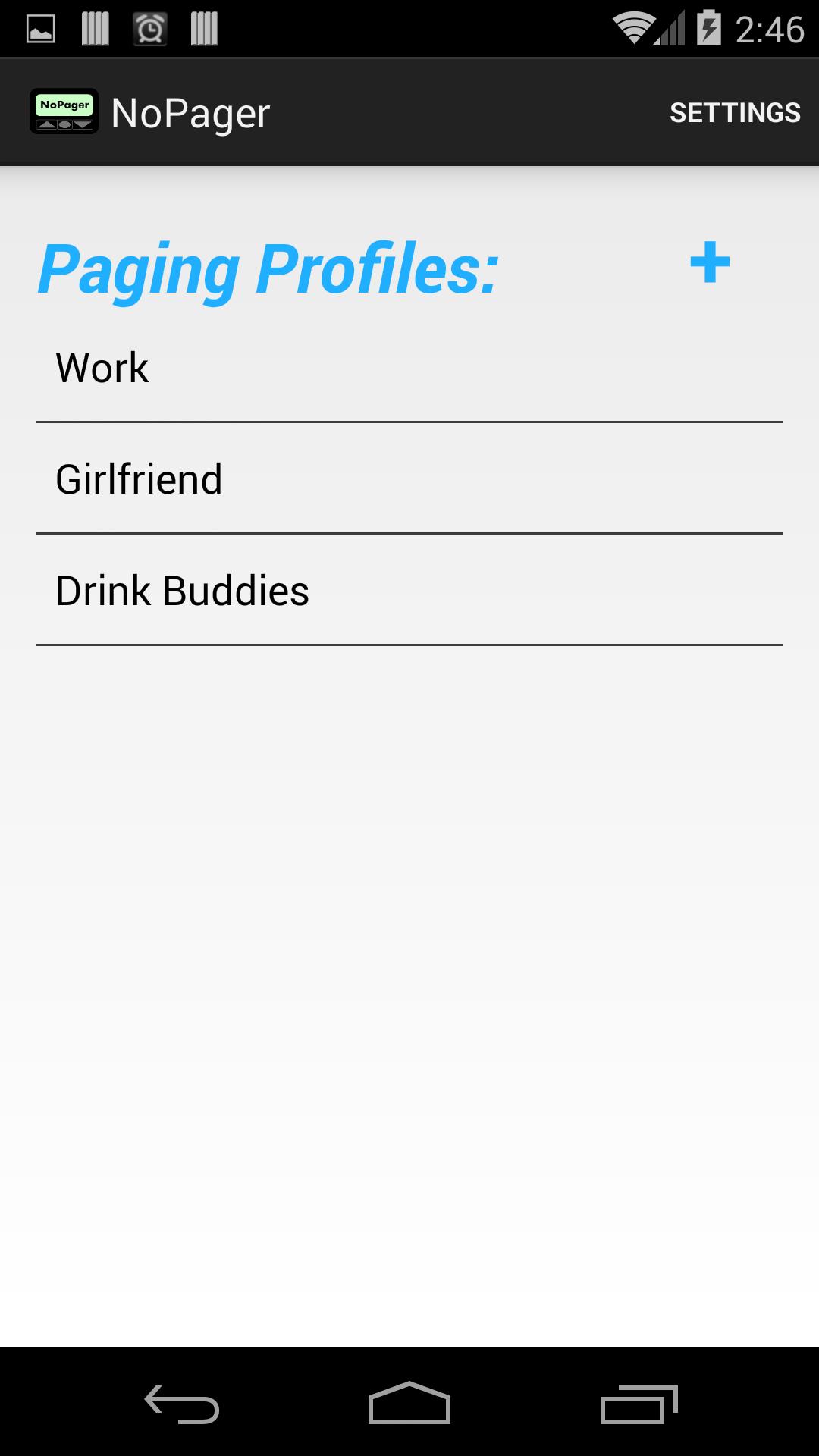This screenshot has height=1456, width=819.
Task: Show recent apps from the navigation bar
Action: (x=639, y=1404)
